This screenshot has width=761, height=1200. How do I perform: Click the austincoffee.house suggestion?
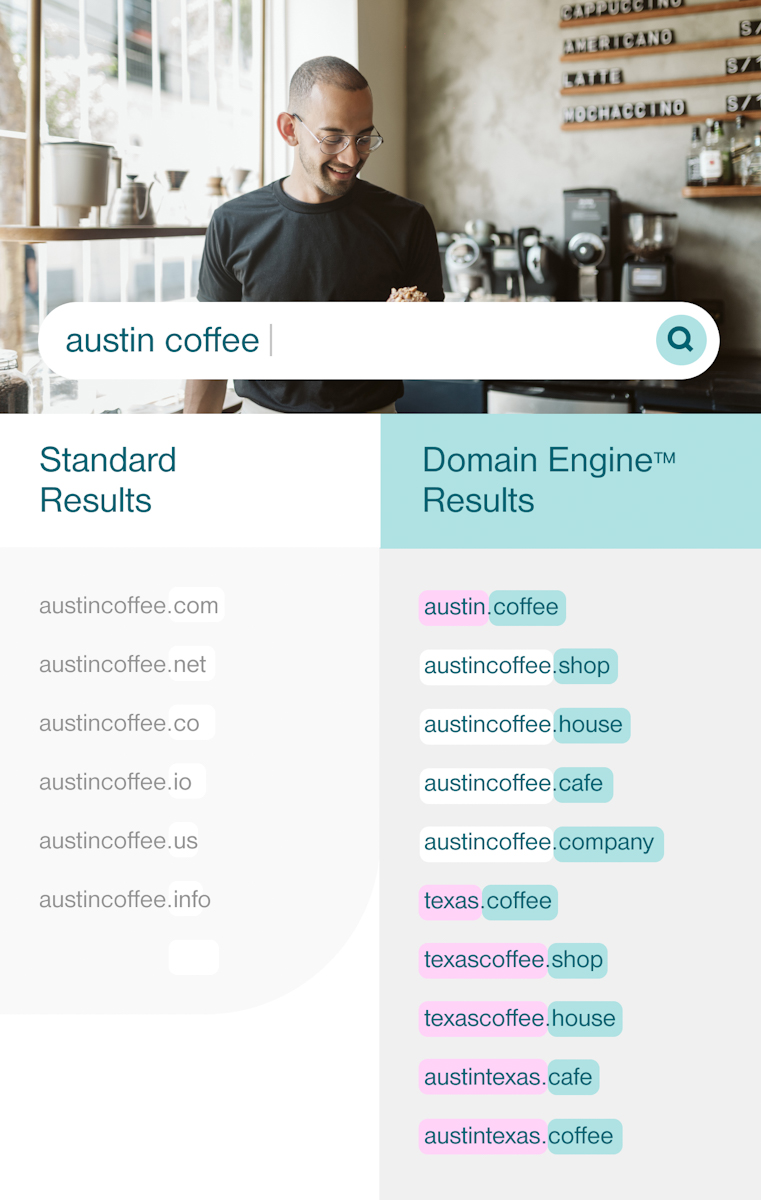tap(524, 725)
